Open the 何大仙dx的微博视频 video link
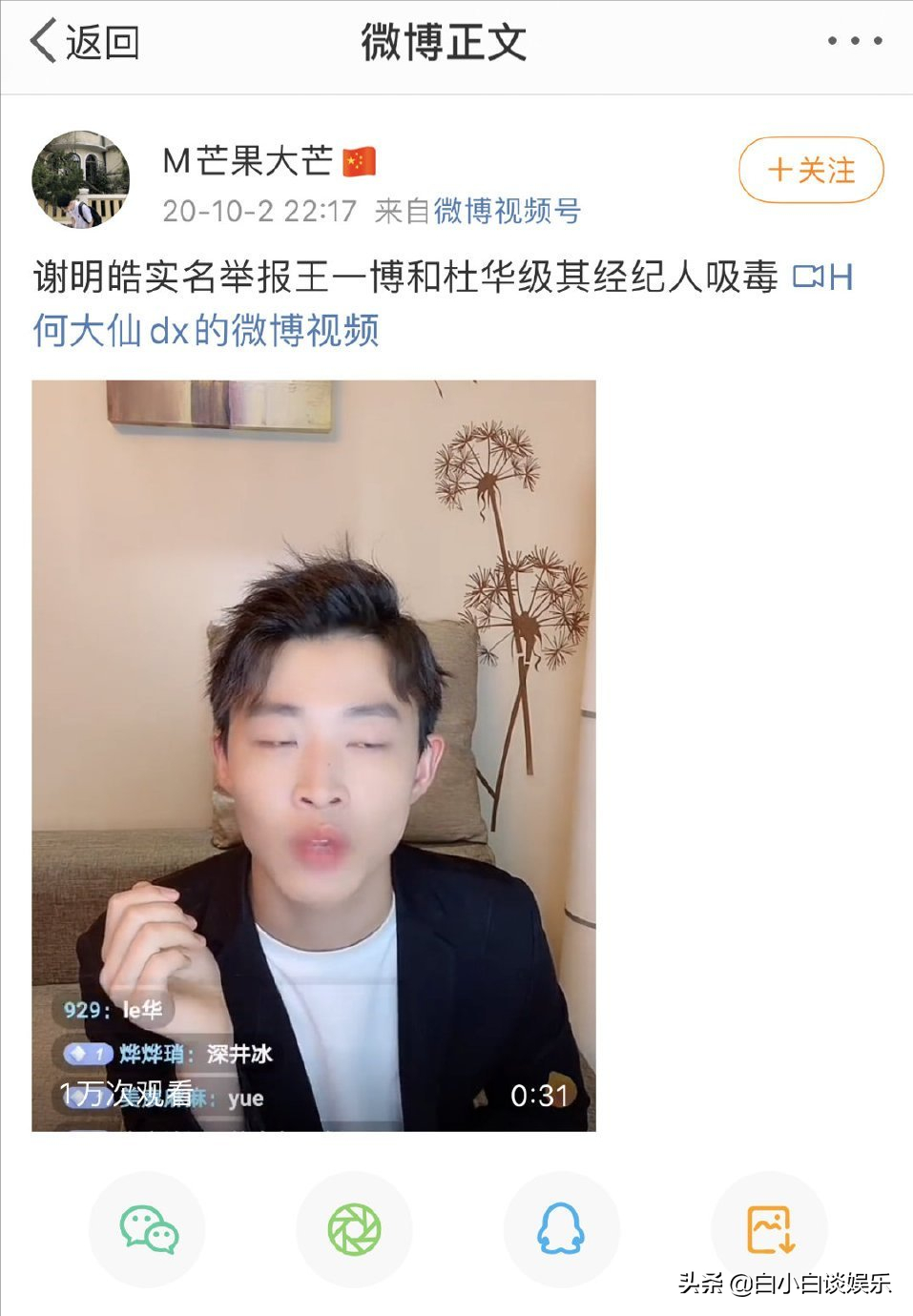Viewport: 913px width, 1316px height. [x=206, y=333]
